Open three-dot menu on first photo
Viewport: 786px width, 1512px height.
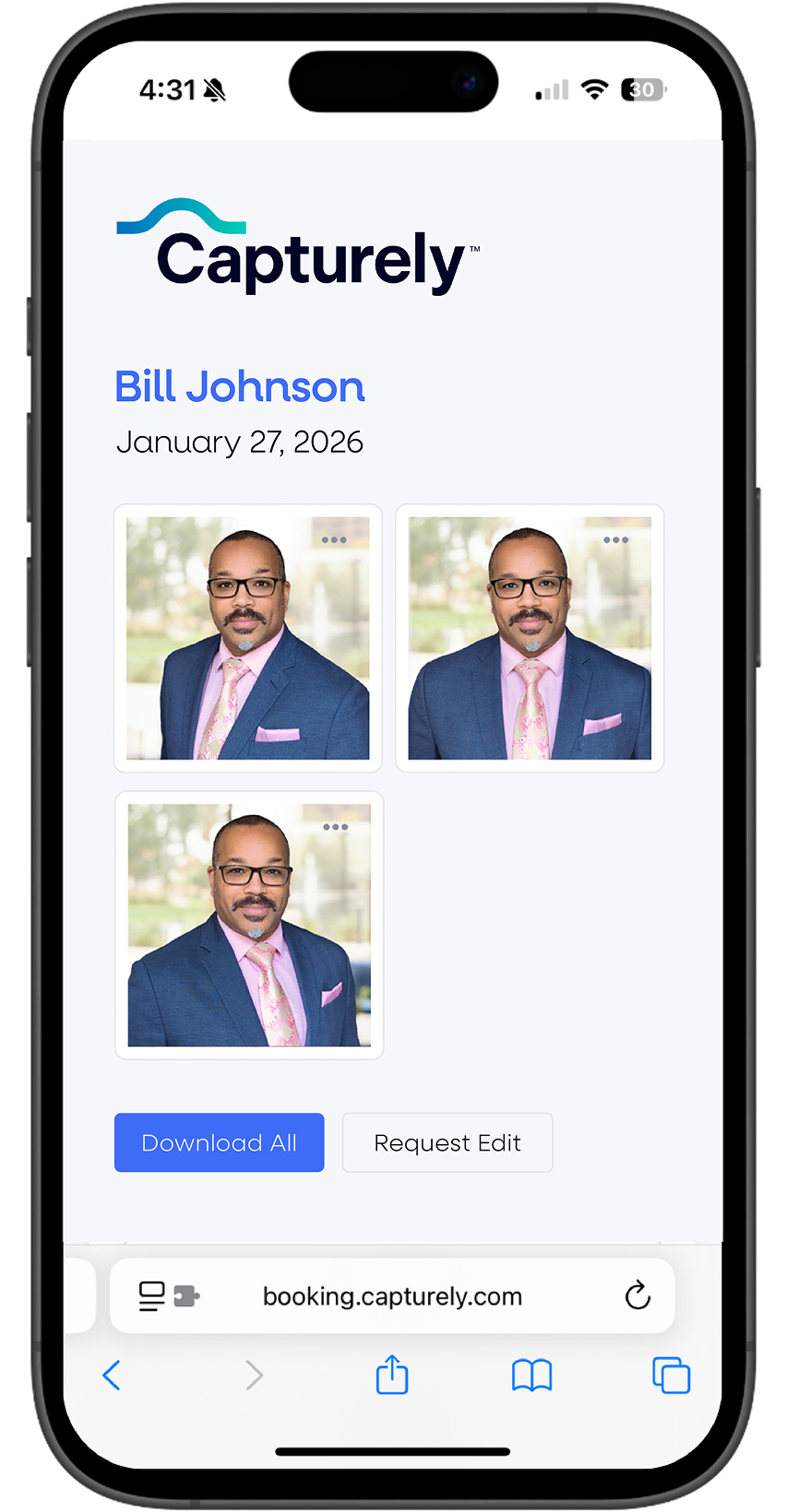(x=334, y=540)
